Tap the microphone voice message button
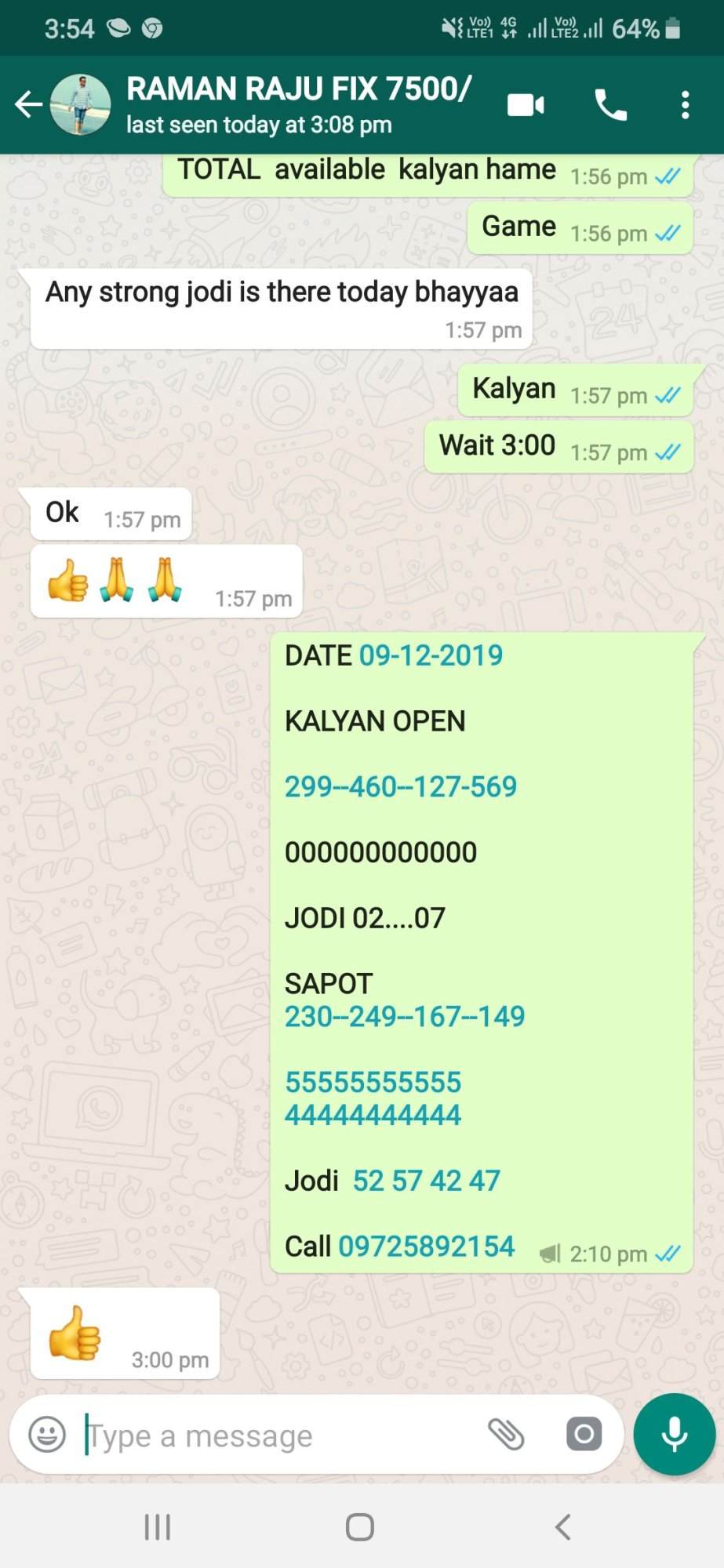Image resolution: width=724 pixels, height=1568 pixels. (675, 1435)
